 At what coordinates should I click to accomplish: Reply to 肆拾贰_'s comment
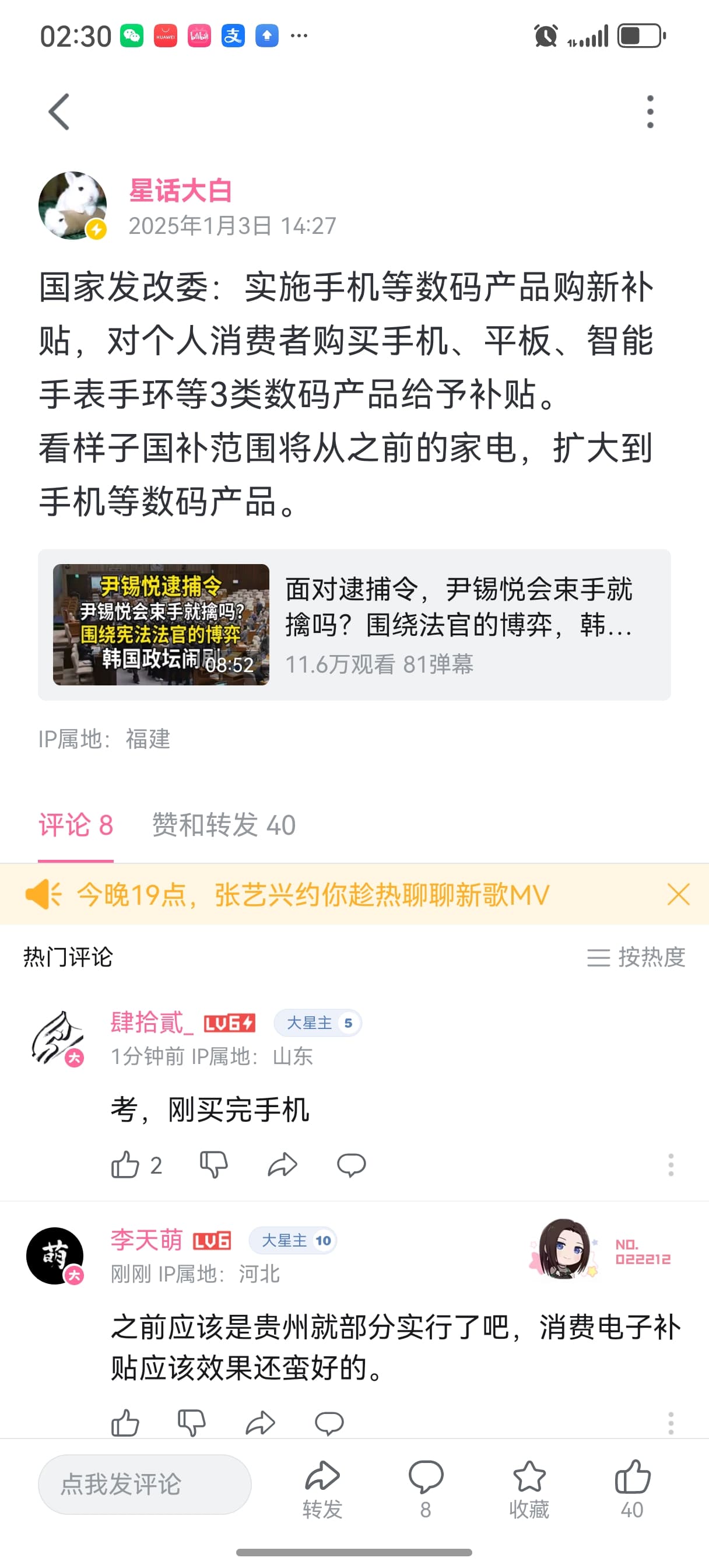[351, 1165]
